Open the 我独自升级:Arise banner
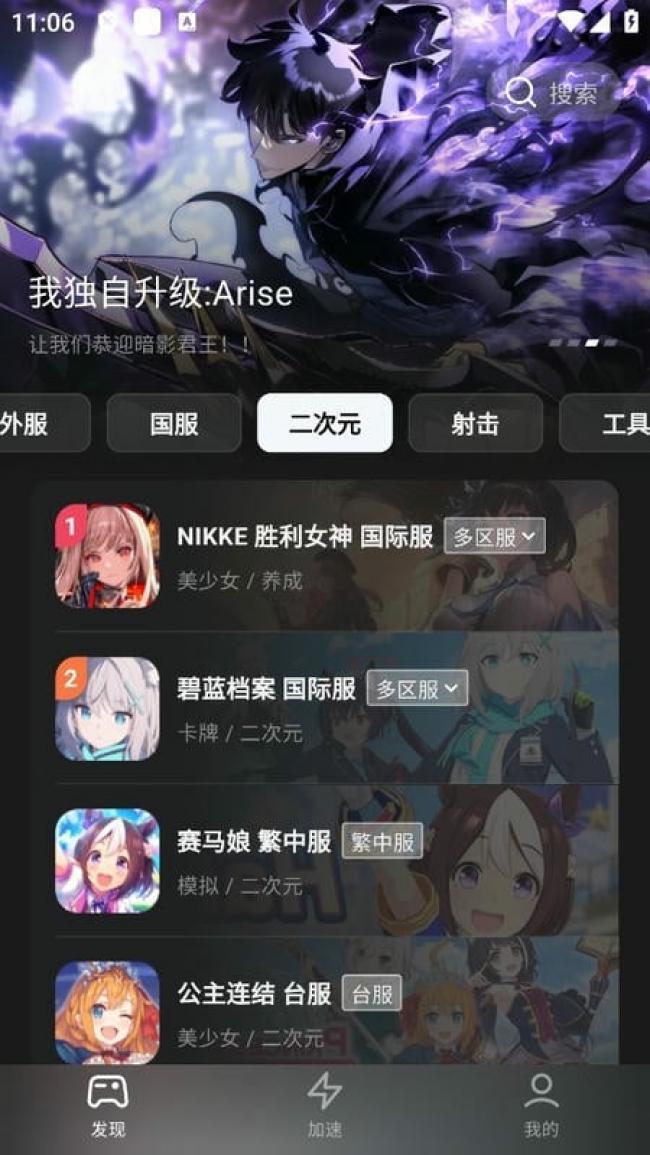This screenshot has height=1155, width=650. tap(160, 293)
